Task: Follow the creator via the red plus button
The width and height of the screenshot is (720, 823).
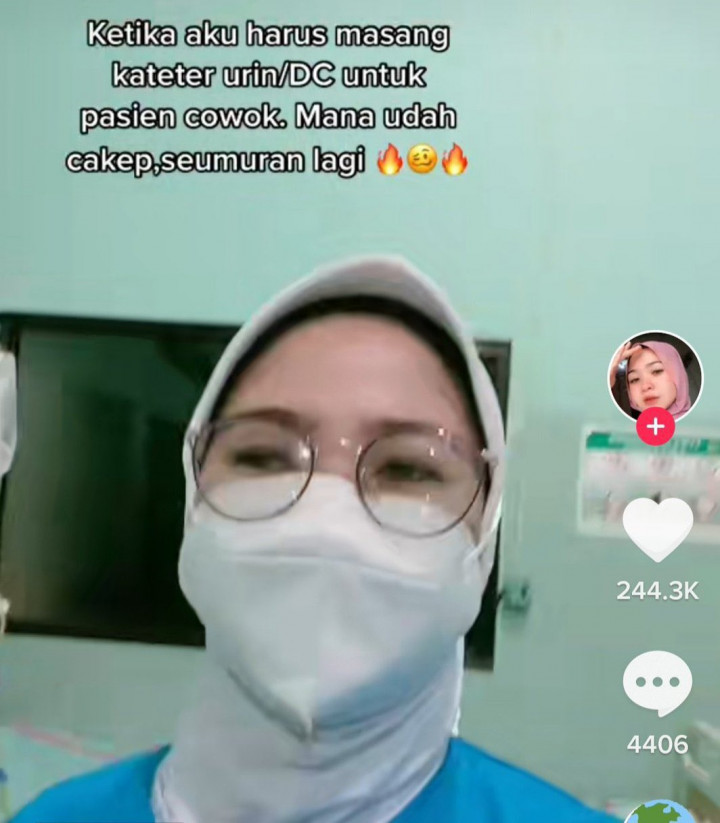Action: tap(654, 425)
